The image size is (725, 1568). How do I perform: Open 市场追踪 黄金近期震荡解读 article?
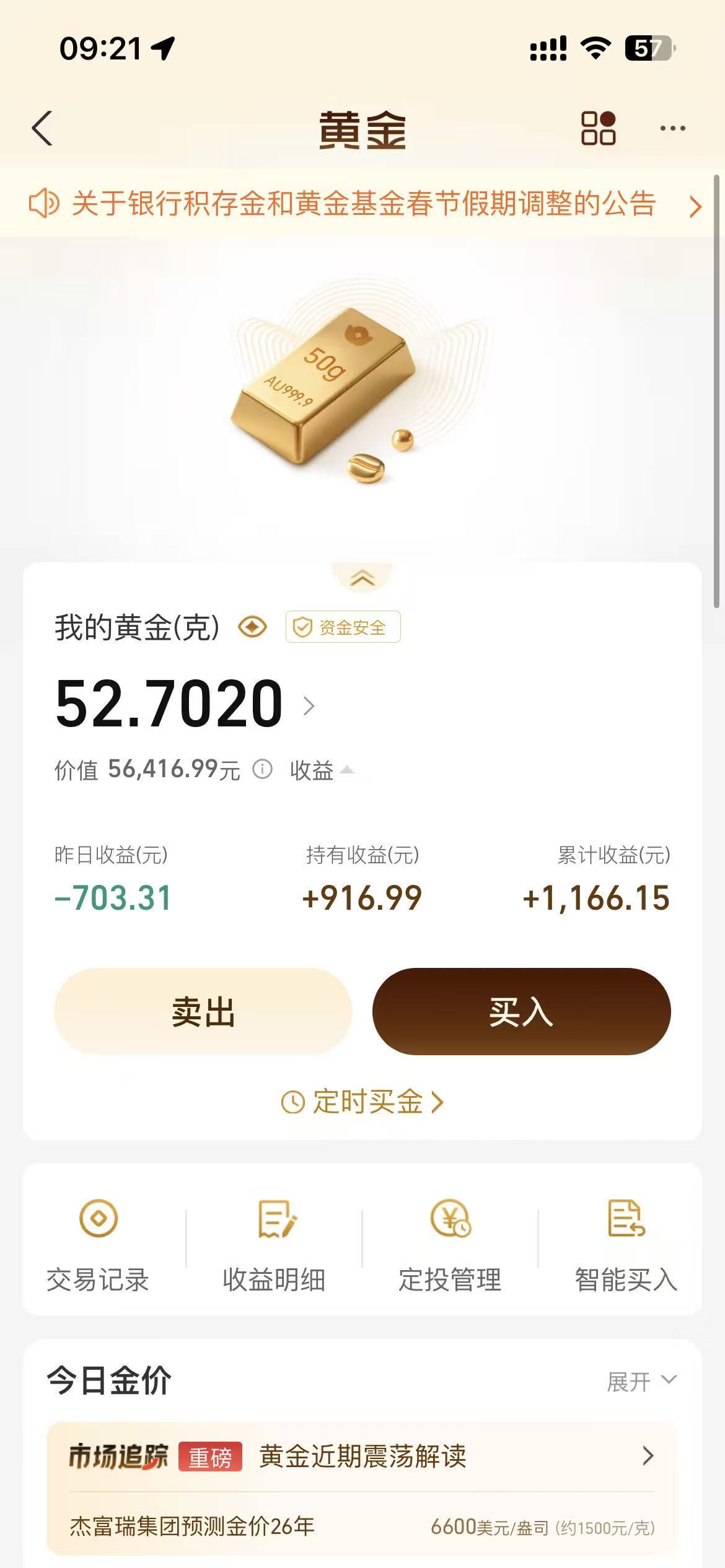[x=362, y=1457]
